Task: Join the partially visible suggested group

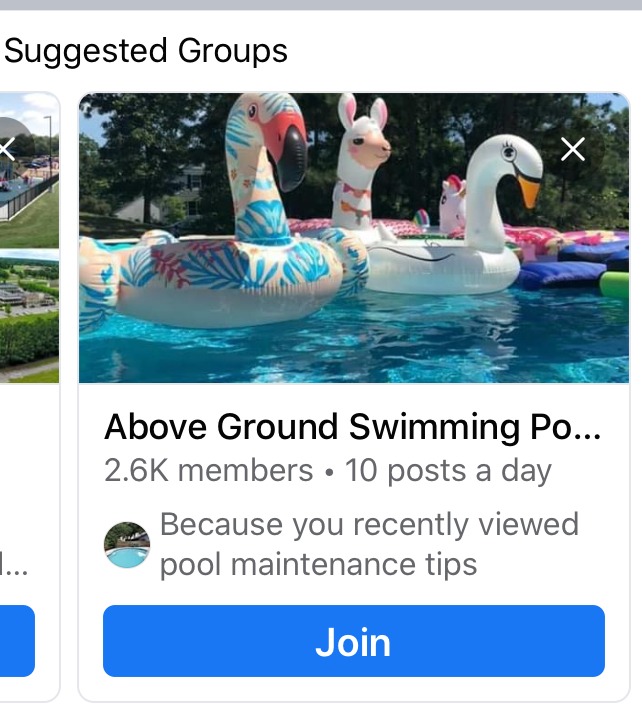Action: pyautogui.click(x=16, y=642)
